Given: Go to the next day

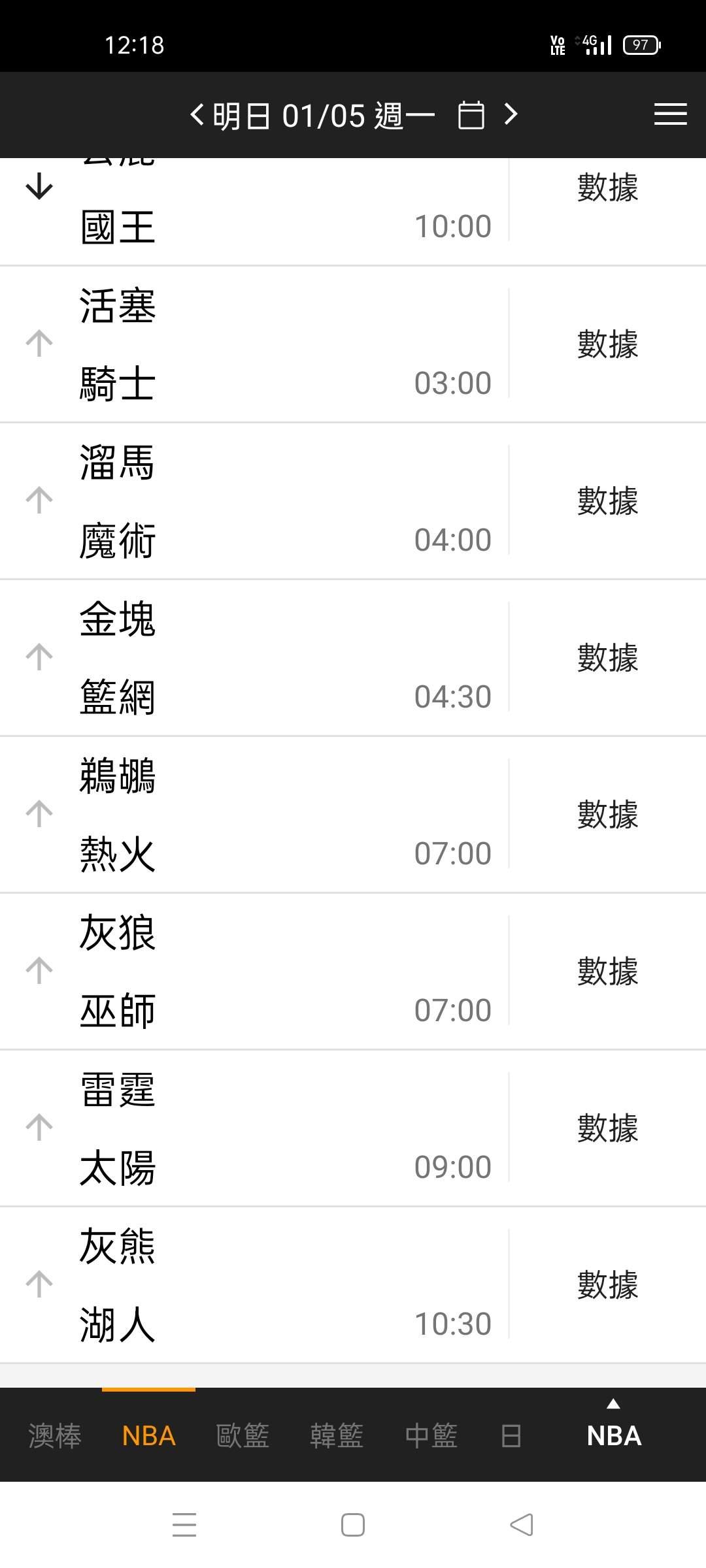Looking at the screenshot, I should [511, 115].
